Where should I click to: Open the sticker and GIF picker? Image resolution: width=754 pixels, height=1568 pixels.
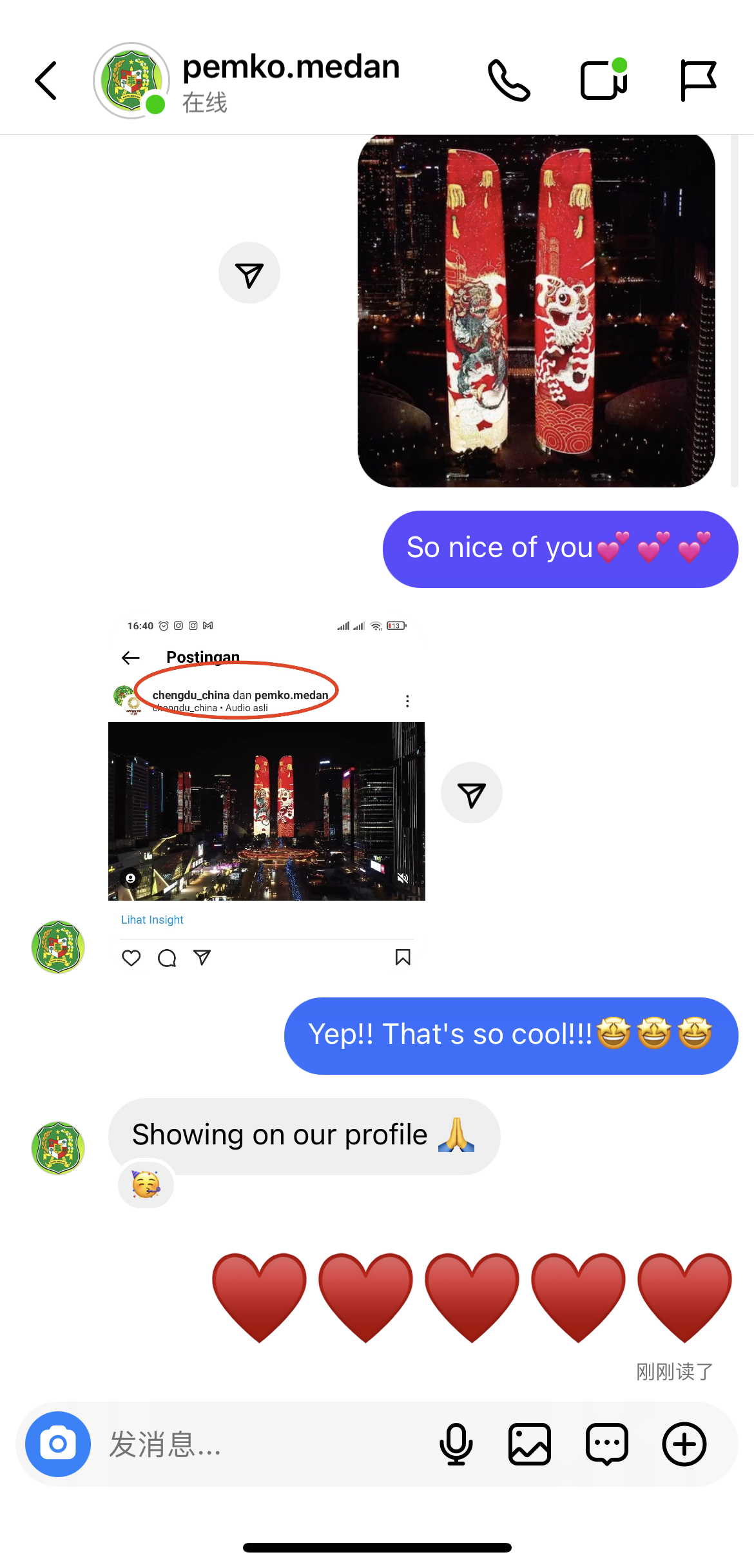[x=607, y=1444]
